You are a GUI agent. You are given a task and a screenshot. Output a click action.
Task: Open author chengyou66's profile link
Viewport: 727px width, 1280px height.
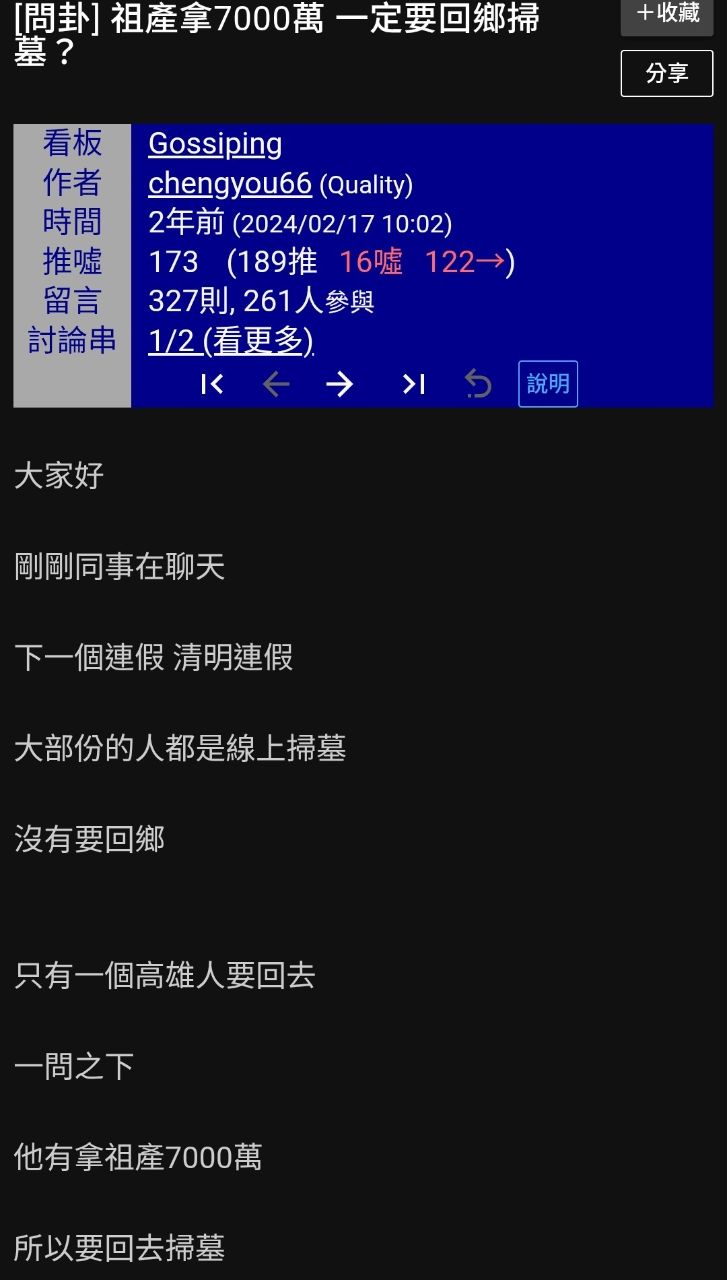230,184
